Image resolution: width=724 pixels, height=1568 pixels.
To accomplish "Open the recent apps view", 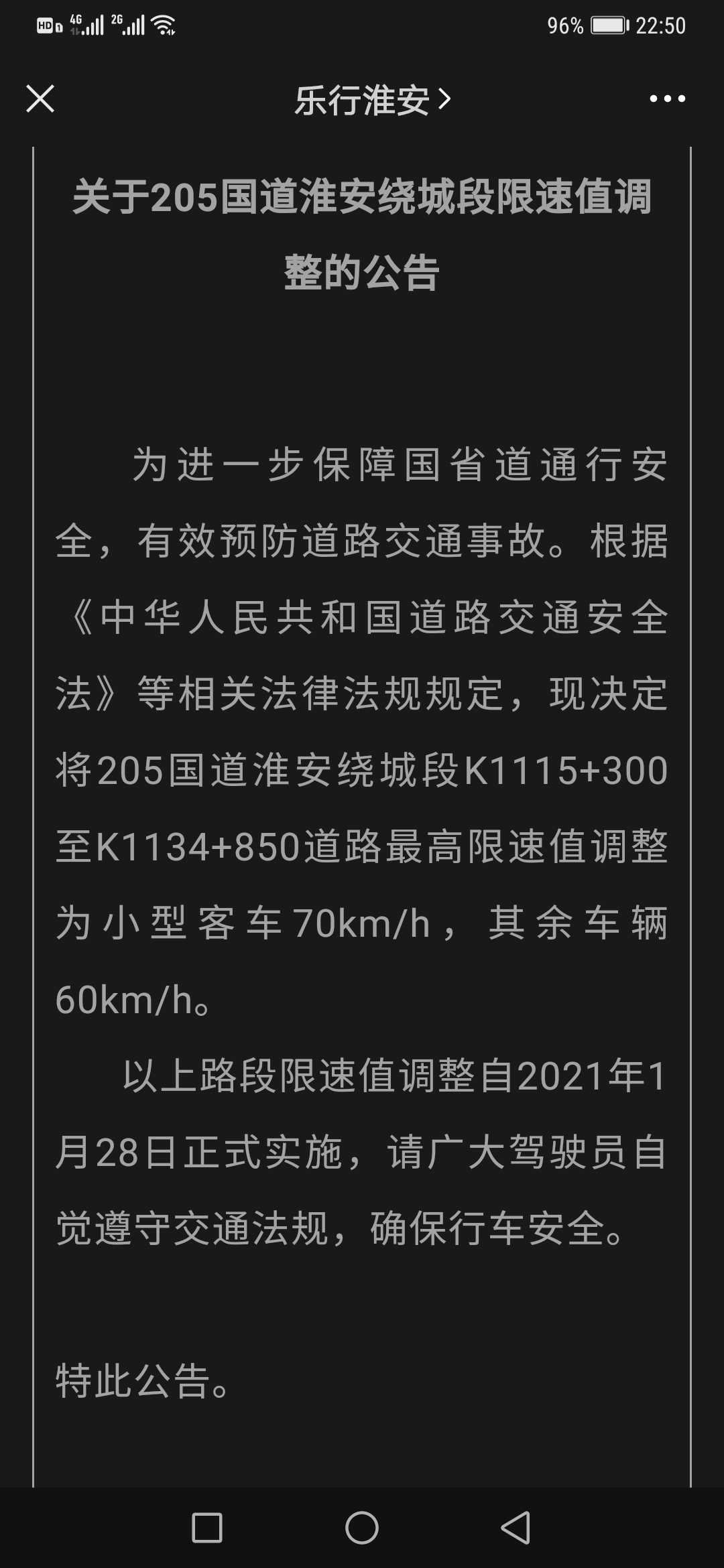I will coord(207,1528).
